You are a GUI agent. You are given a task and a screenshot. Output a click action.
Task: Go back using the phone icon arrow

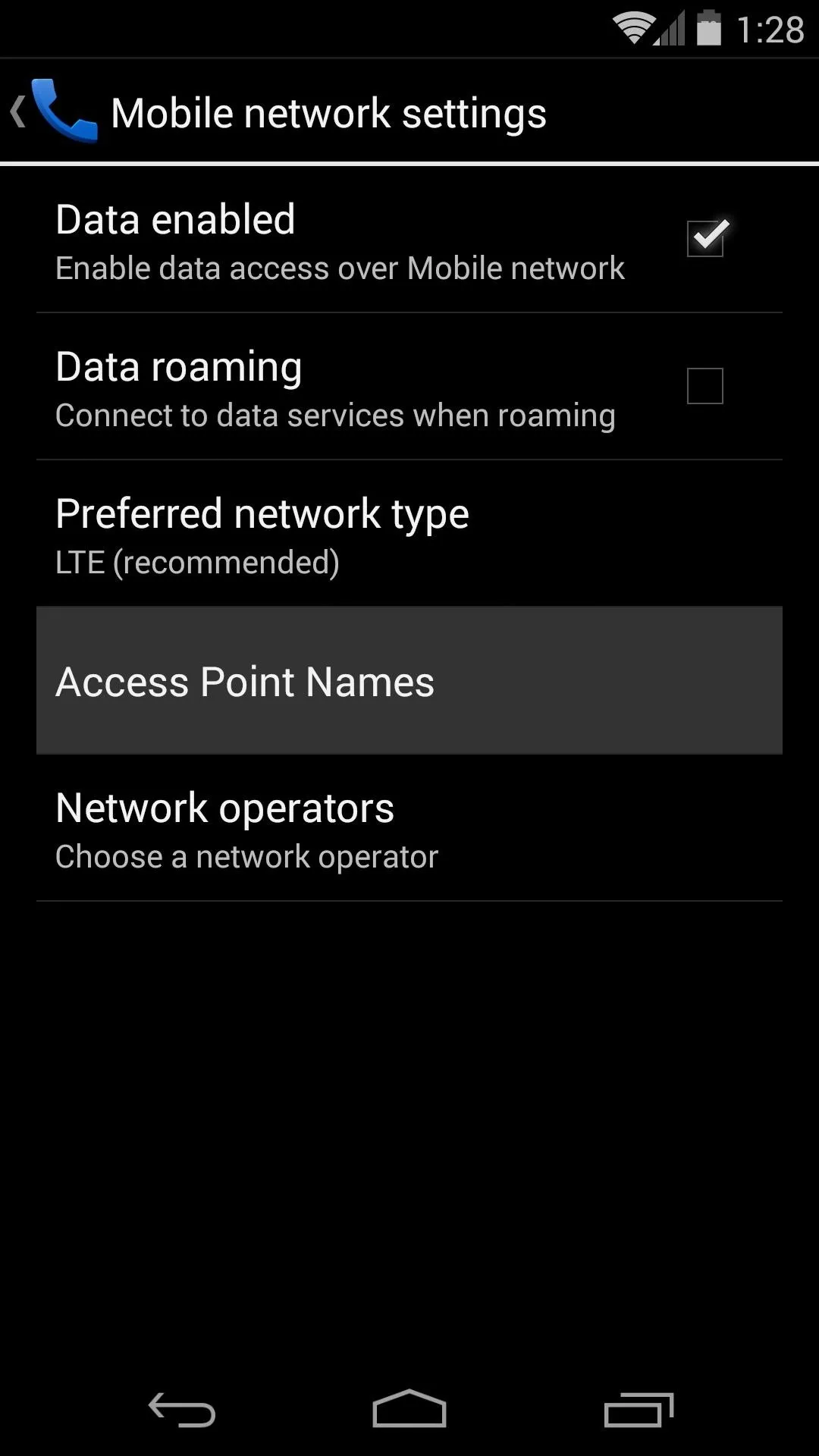coord(53,111)
